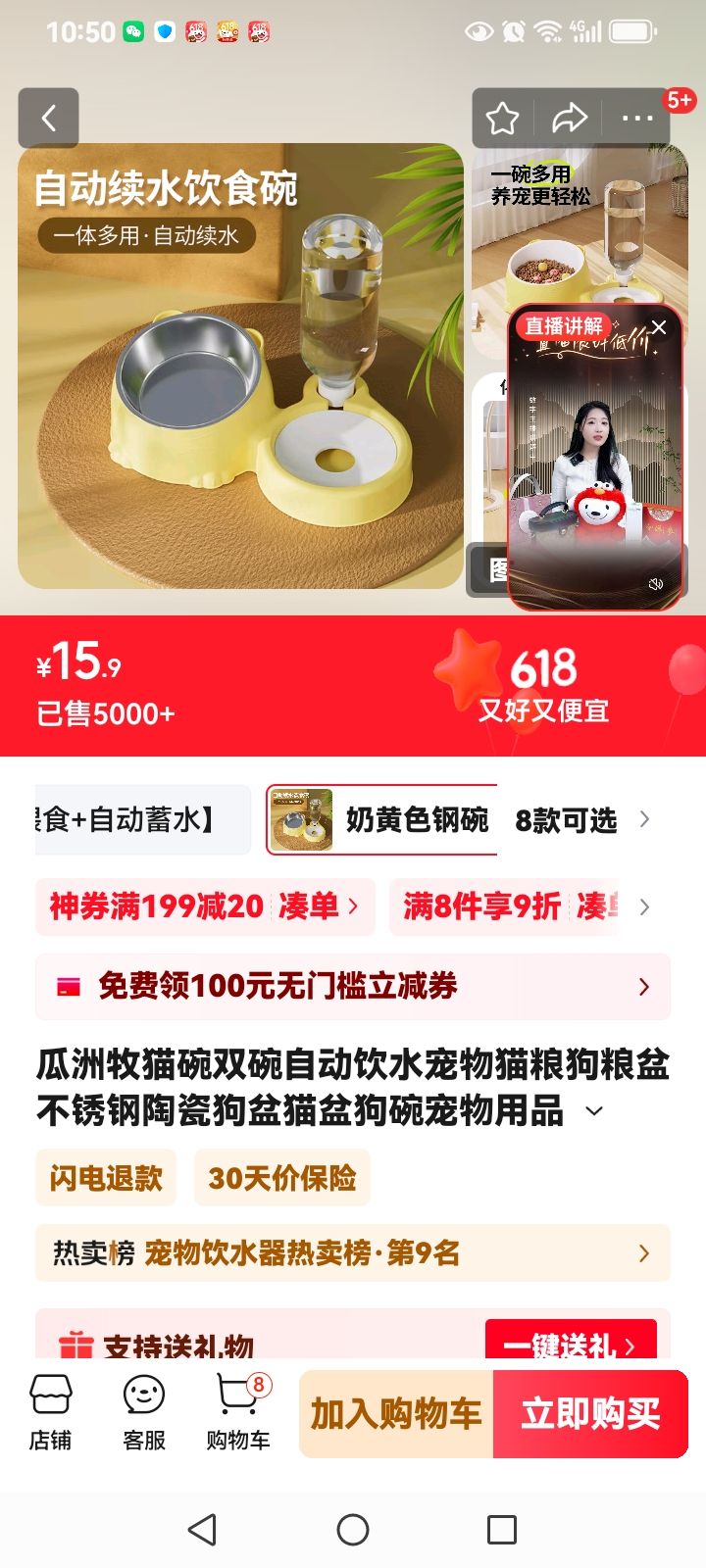Open the 直播讲解 live stream preview
The height and width of the screenshot is (1568, 706).
(594, 459)
